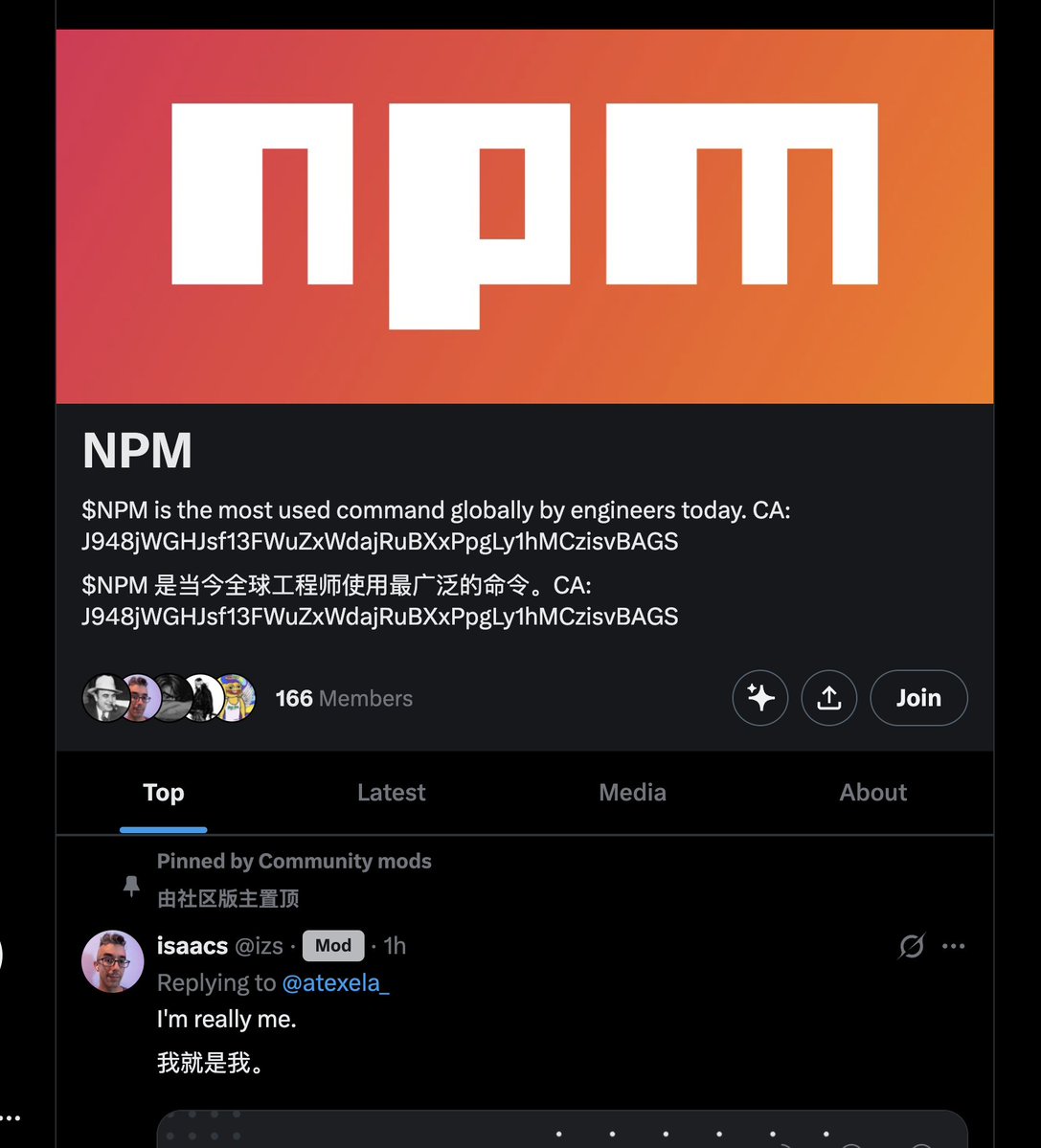Viewport: 1041px width, 1148px height.
Task: Open isaacs' profile picture
Action: (113, 961)
